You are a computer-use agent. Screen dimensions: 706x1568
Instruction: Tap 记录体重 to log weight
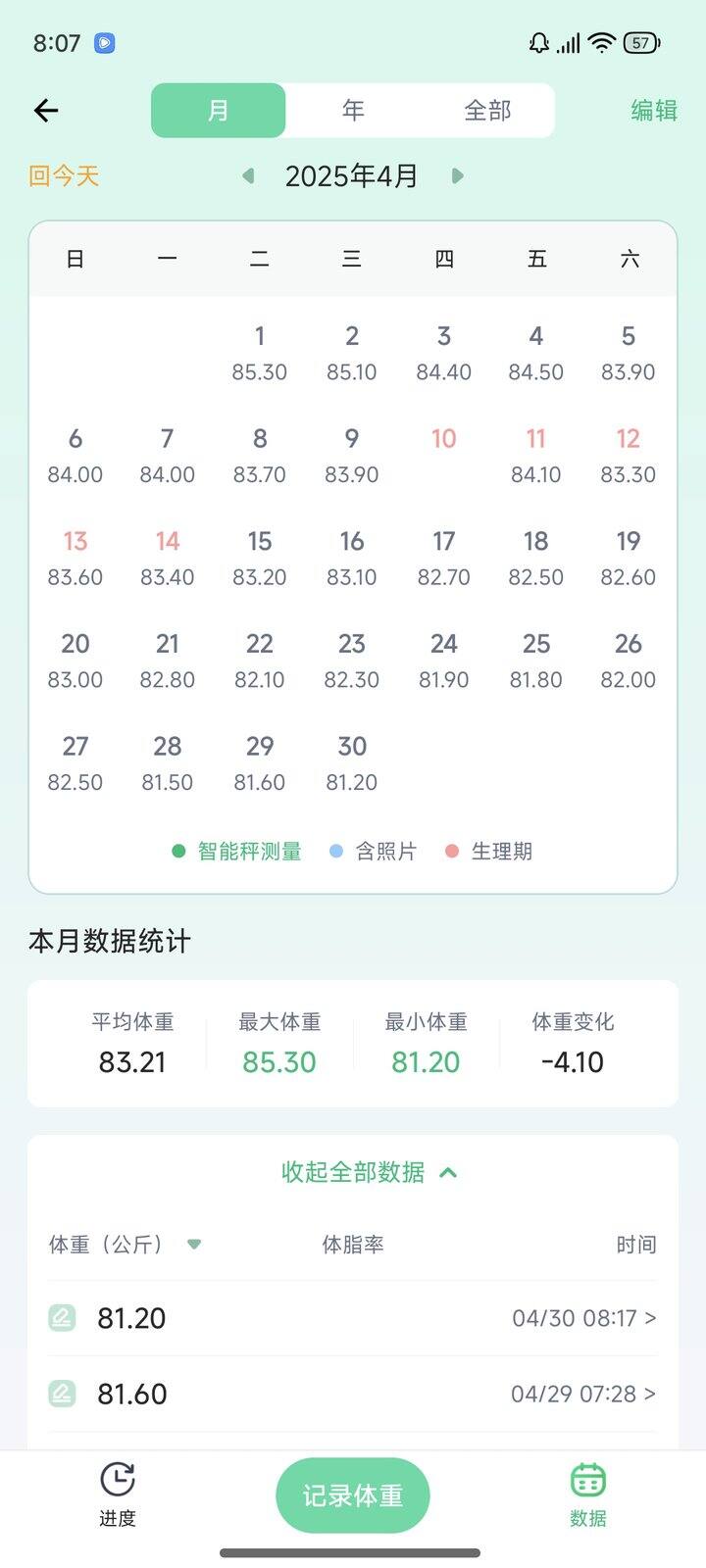353,1495
